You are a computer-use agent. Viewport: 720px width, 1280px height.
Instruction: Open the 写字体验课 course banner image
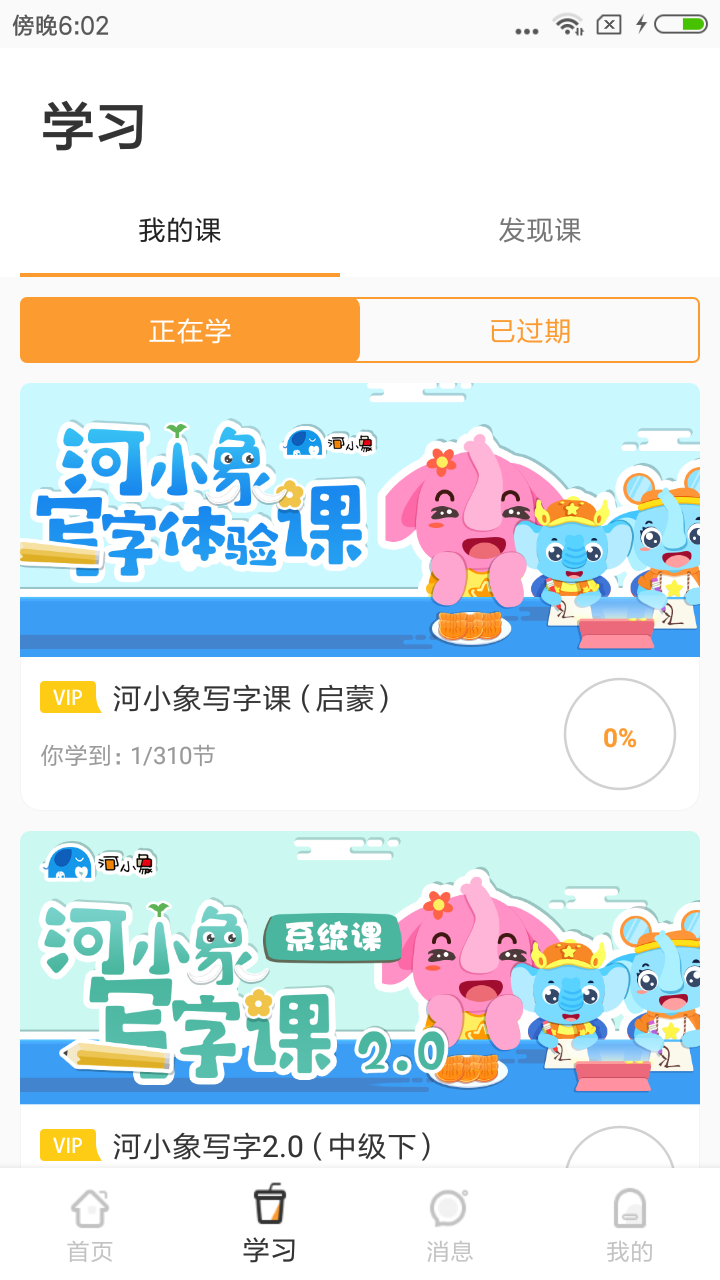pyautogui.click(x=358, y=518)
